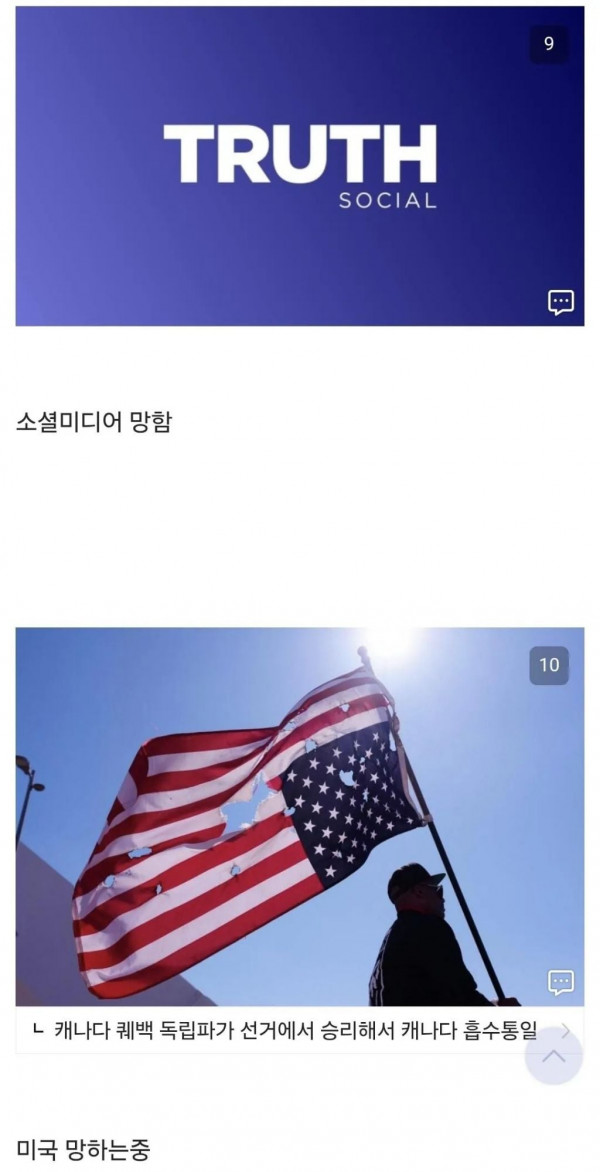Jump back to top with the up-arrow button
Screen dimensions: 600x1172
tap(554, 1056)
